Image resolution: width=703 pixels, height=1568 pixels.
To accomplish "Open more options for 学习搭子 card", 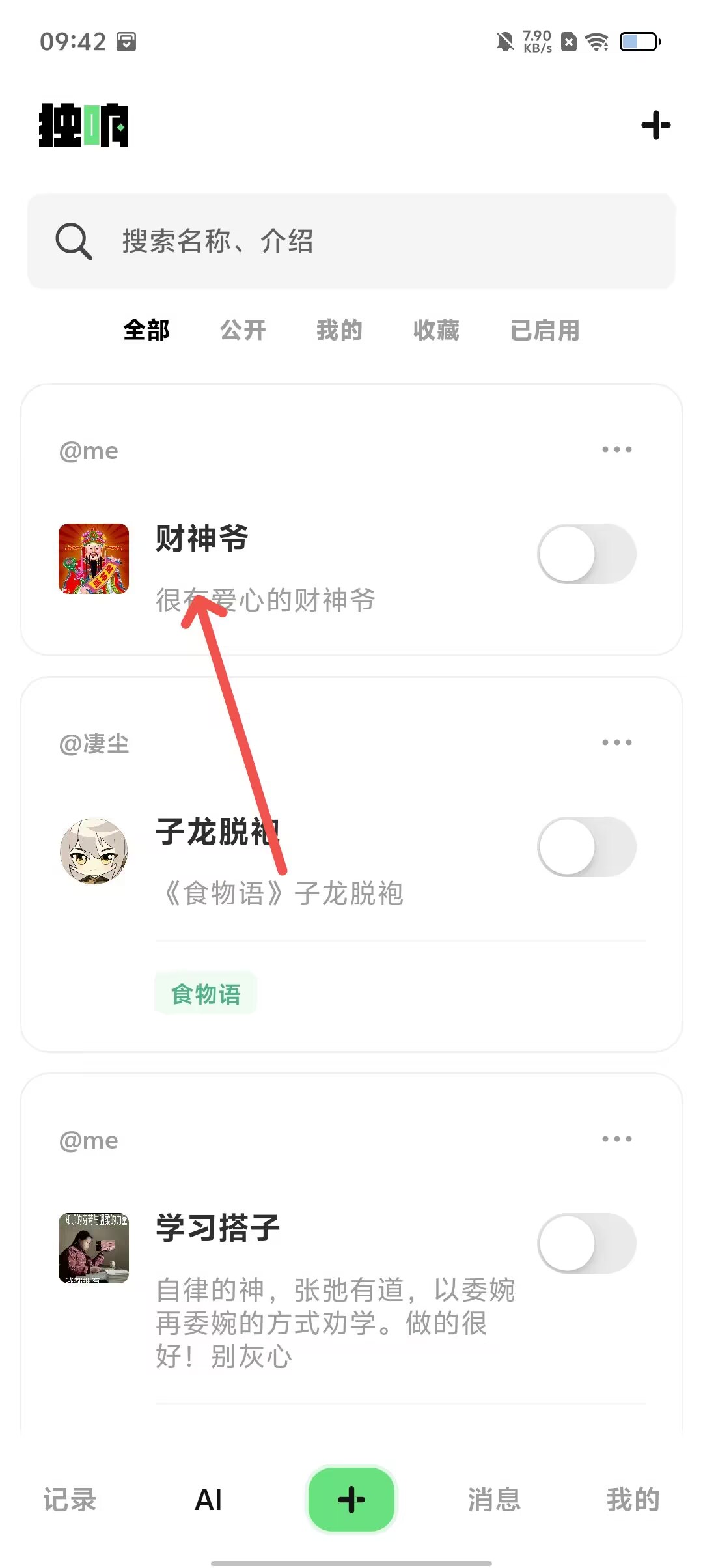I will click(x=616, y=1139).
